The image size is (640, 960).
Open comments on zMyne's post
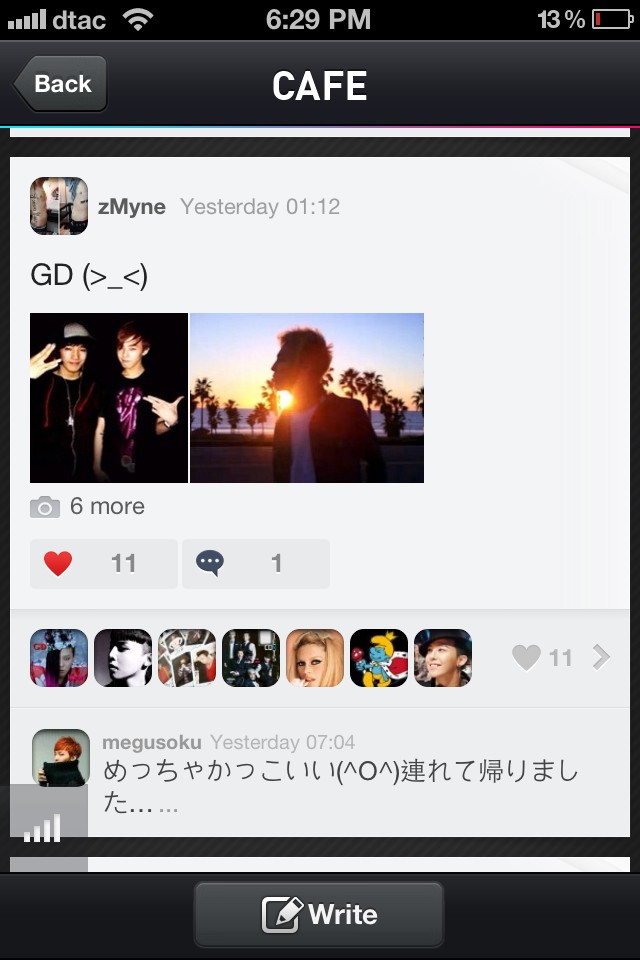[255, 564]
